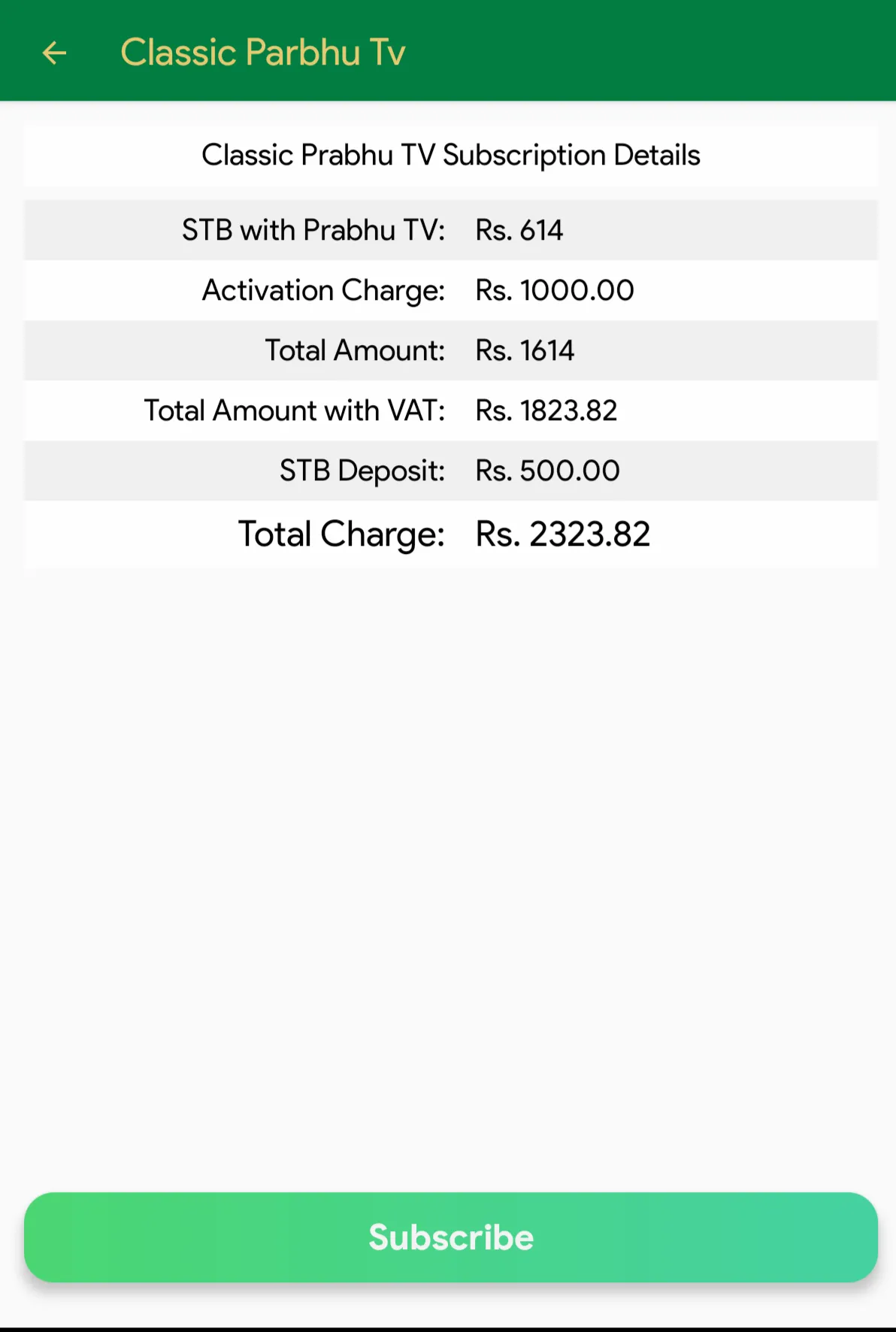
Task: Click the Rs. 1614 value
Action: tap(525, 350)
